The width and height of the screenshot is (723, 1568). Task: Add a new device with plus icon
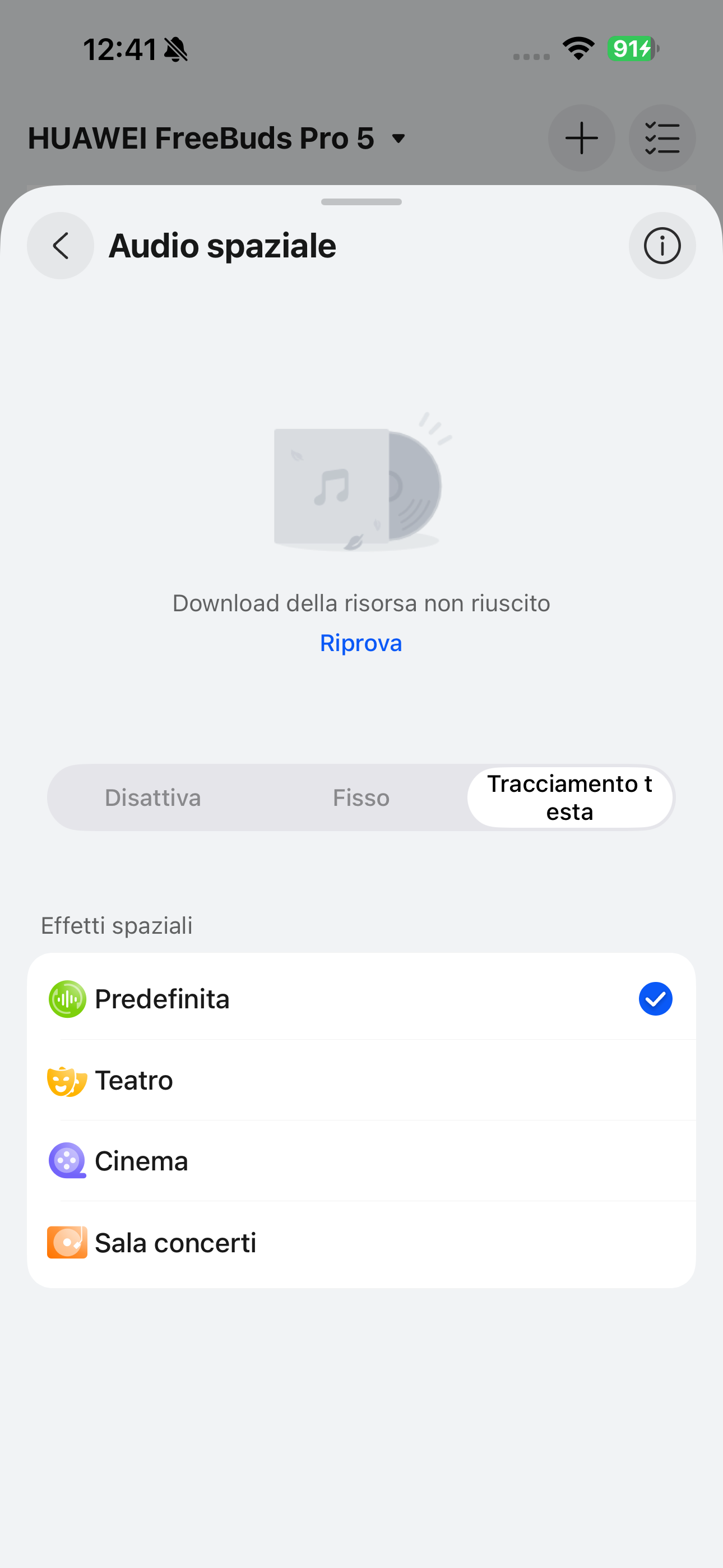(x=581, y=138)
